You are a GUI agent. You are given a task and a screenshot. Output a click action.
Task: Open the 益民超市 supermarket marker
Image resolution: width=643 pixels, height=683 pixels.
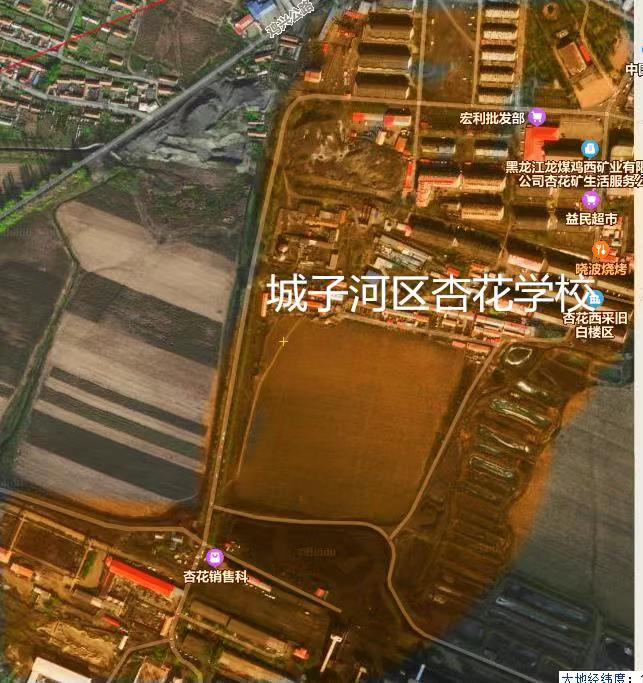pos(590,200)
